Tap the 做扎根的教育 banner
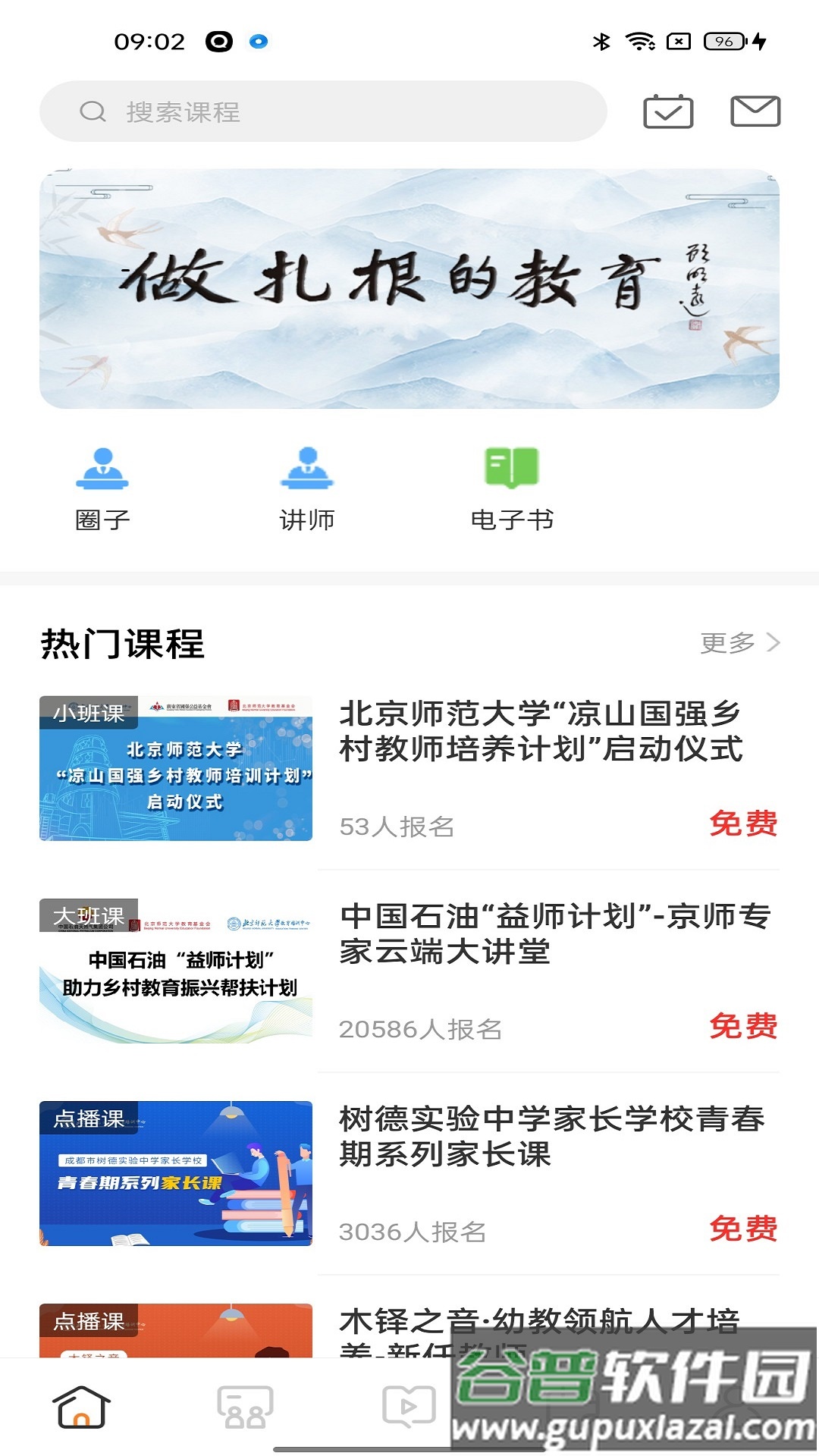The height and width of the screenshot is (1456, 819). pos(409,288)
